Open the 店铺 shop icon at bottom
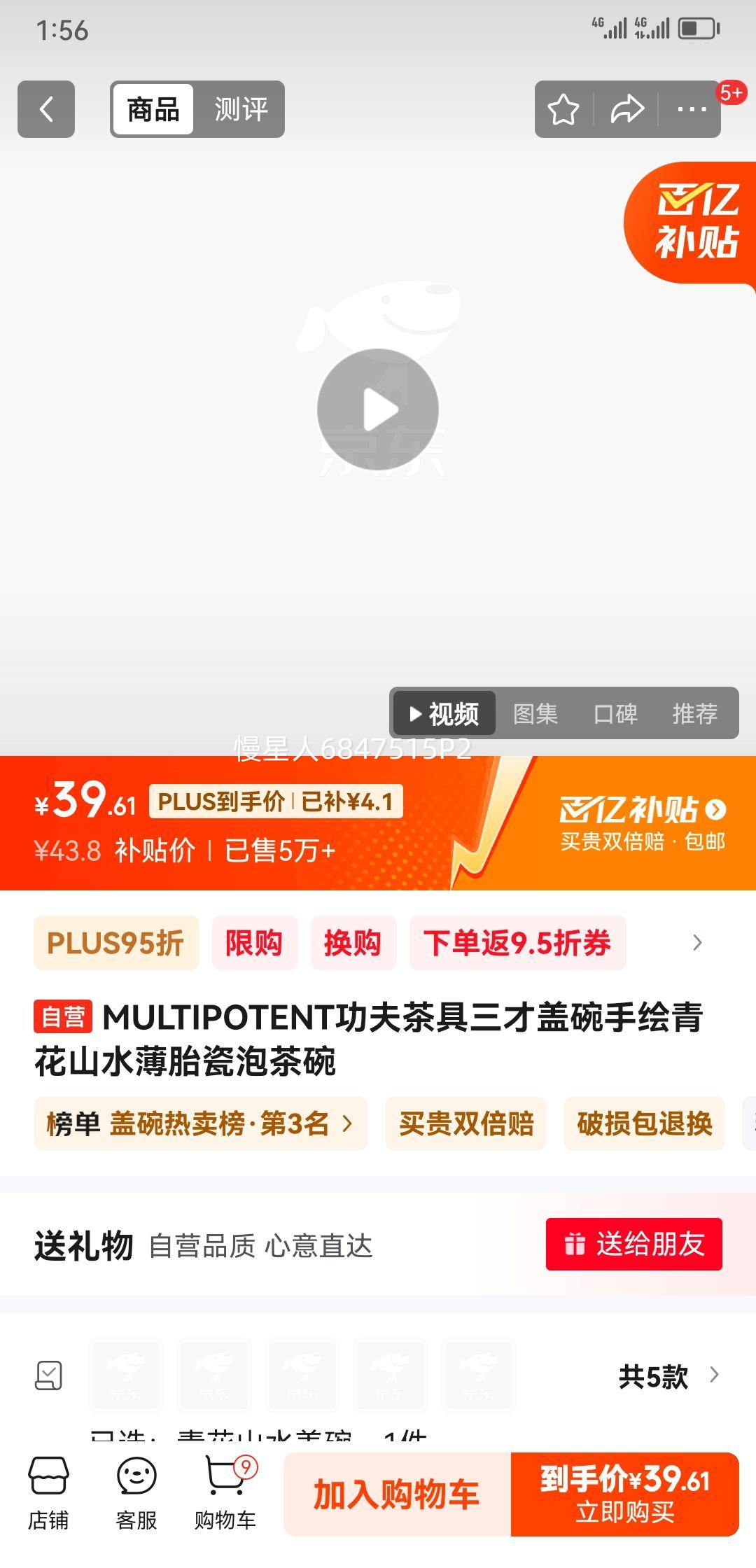 (x=46, y=1491)
